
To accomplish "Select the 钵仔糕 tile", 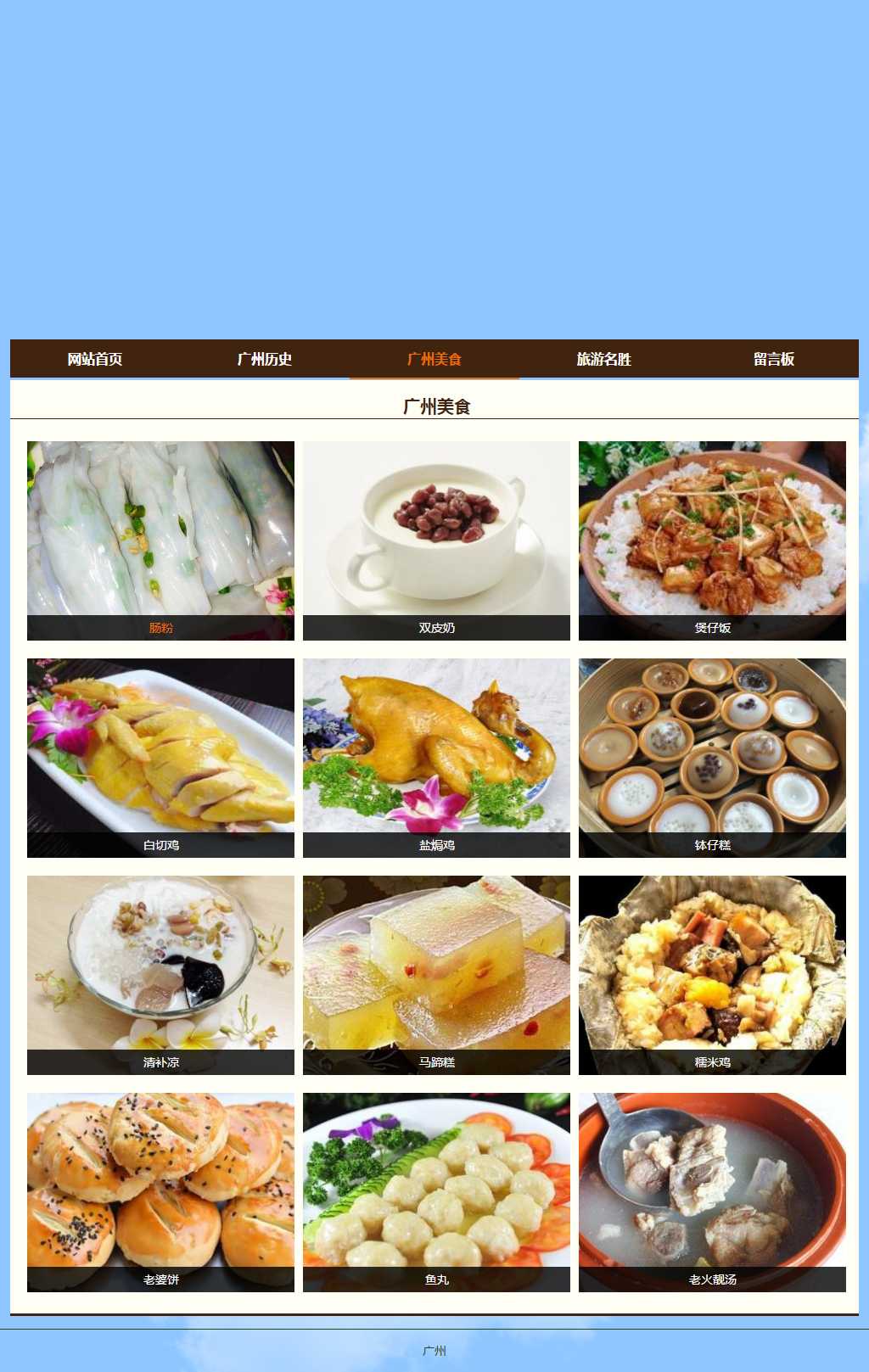I will (712, 757).
